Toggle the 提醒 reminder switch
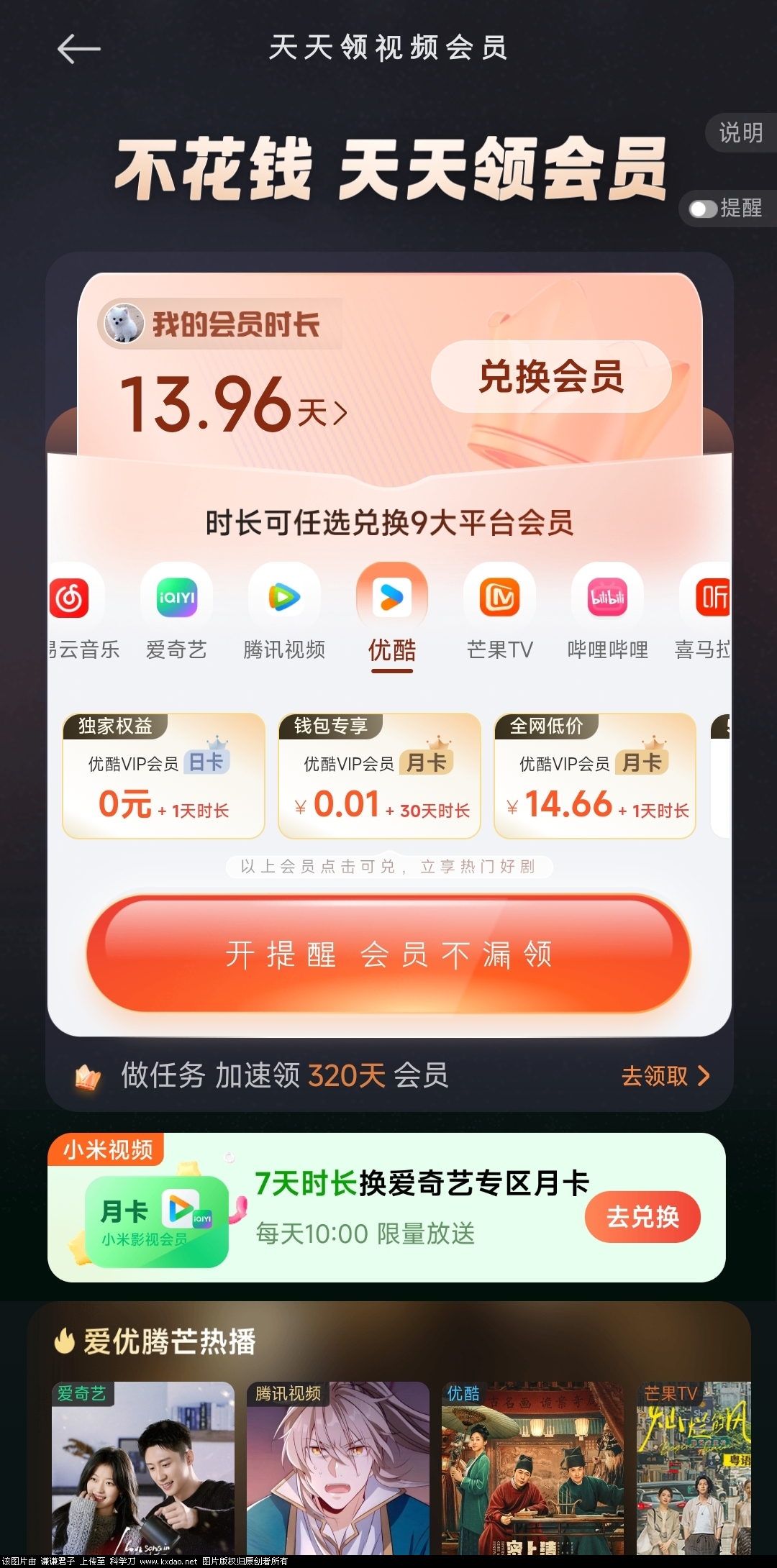 point(703,209)
